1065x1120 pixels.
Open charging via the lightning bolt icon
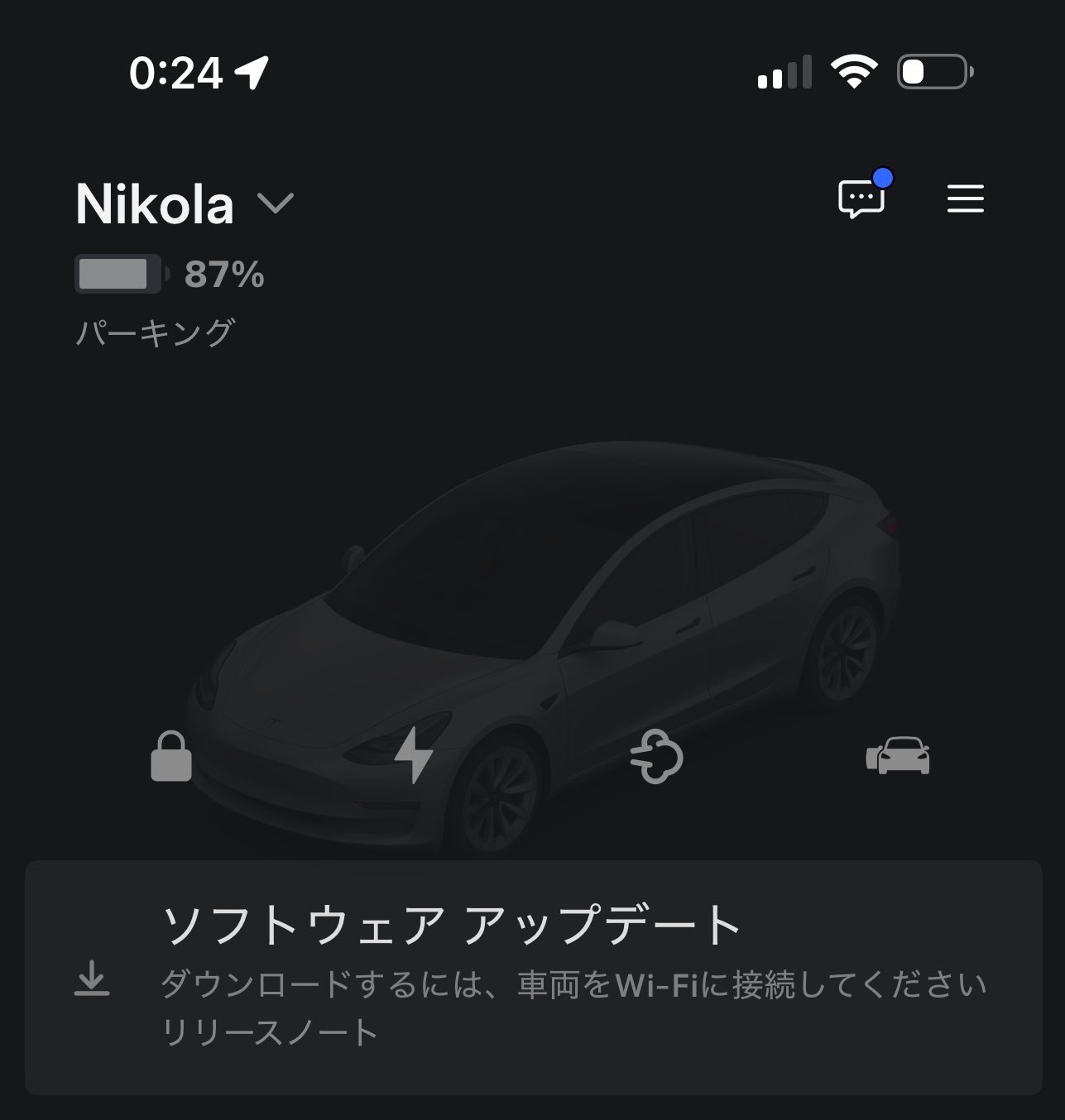point(414,754)
